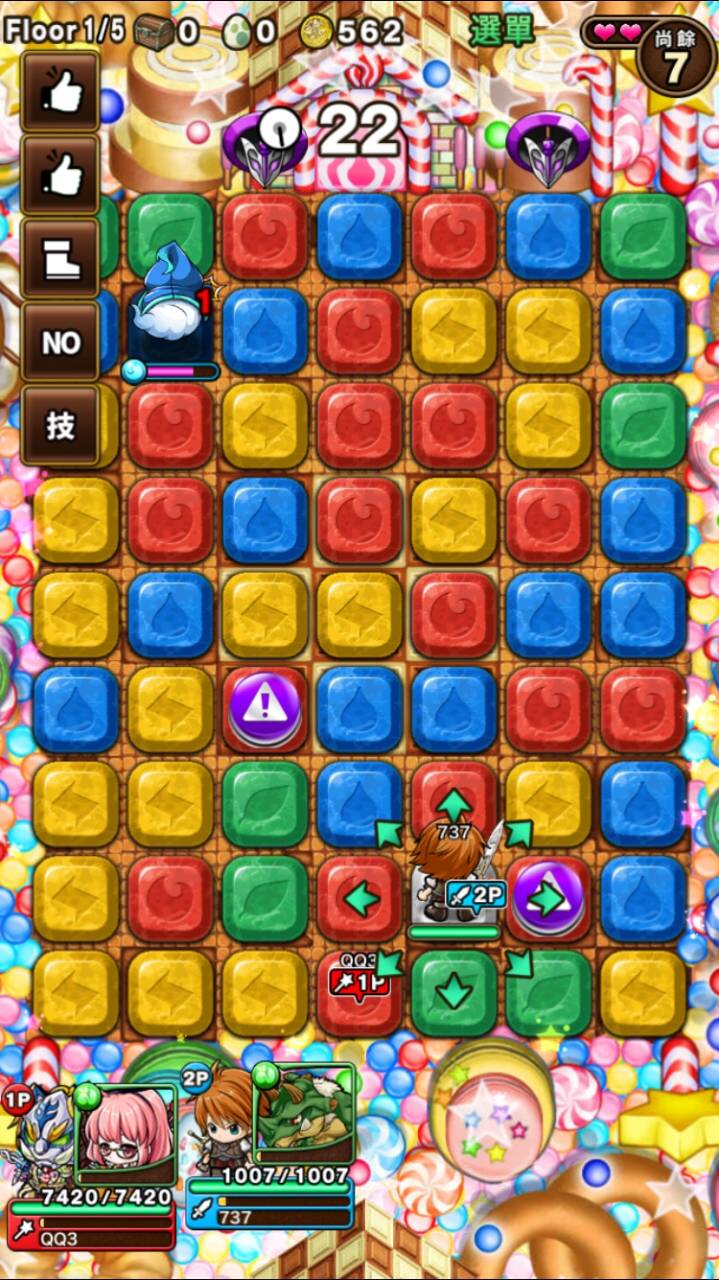Open the 1P QQ3 character panel
Viewport: 719px width, 1280px height.
(92, 1165)
